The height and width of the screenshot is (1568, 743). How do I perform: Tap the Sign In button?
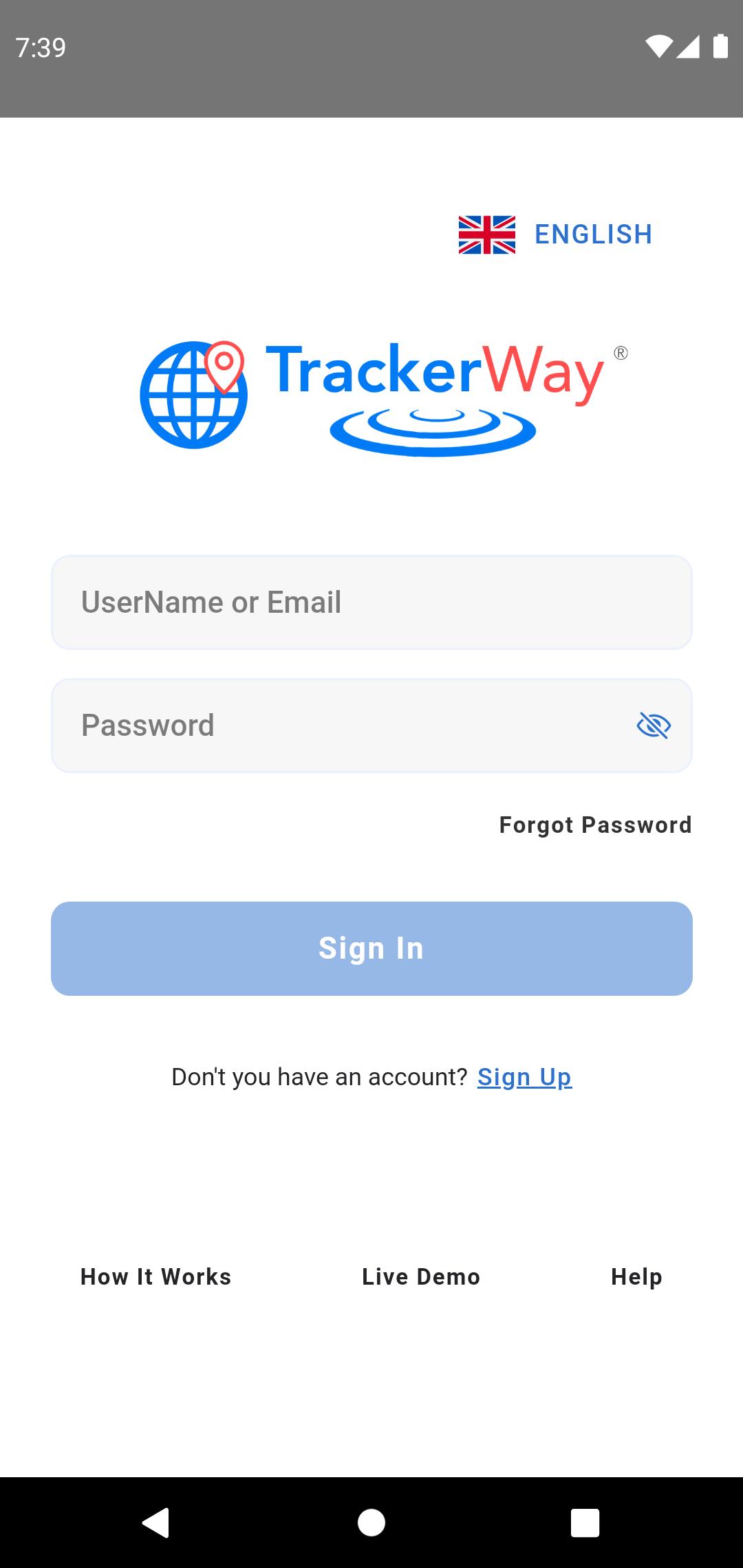coord(371,948)
